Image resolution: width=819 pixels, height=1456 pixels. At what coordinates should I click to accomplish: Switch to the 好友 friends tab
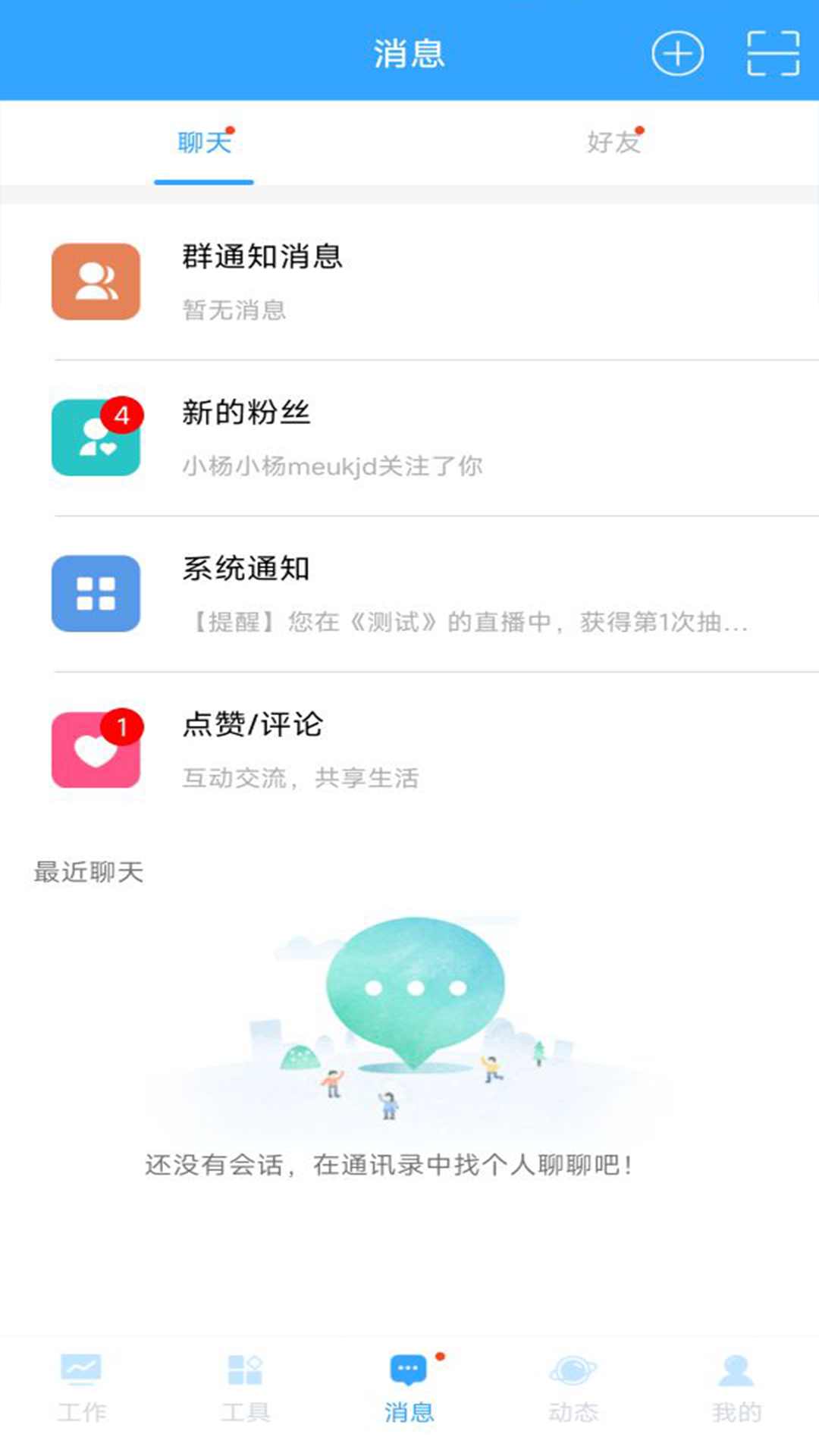(613, 143)
